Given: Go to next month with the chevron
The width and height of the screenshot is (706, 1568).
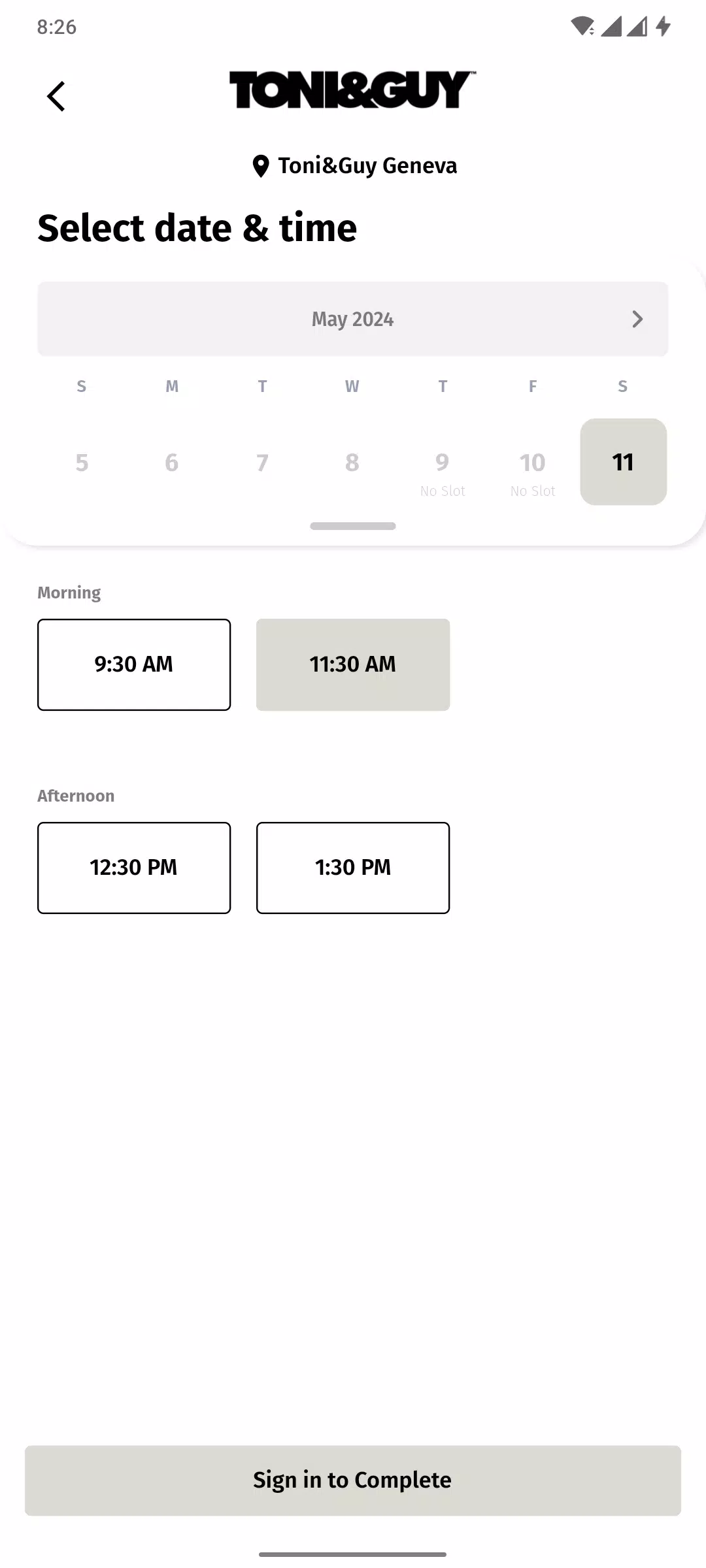Looking at the screenshot, I should (x=637, y=319).
